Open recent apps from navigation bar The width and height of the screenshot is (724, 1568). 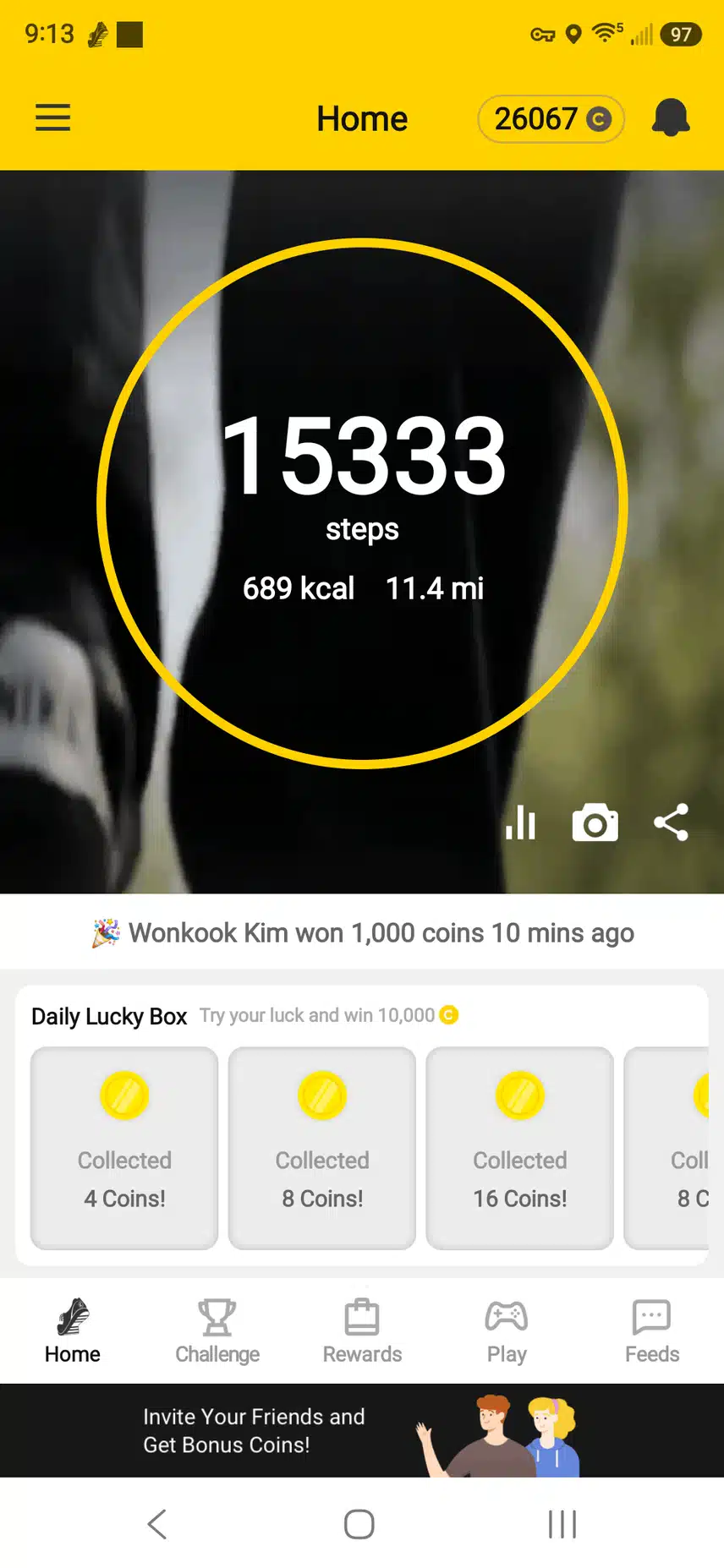pyautogui.click(x=562, y=1524)
